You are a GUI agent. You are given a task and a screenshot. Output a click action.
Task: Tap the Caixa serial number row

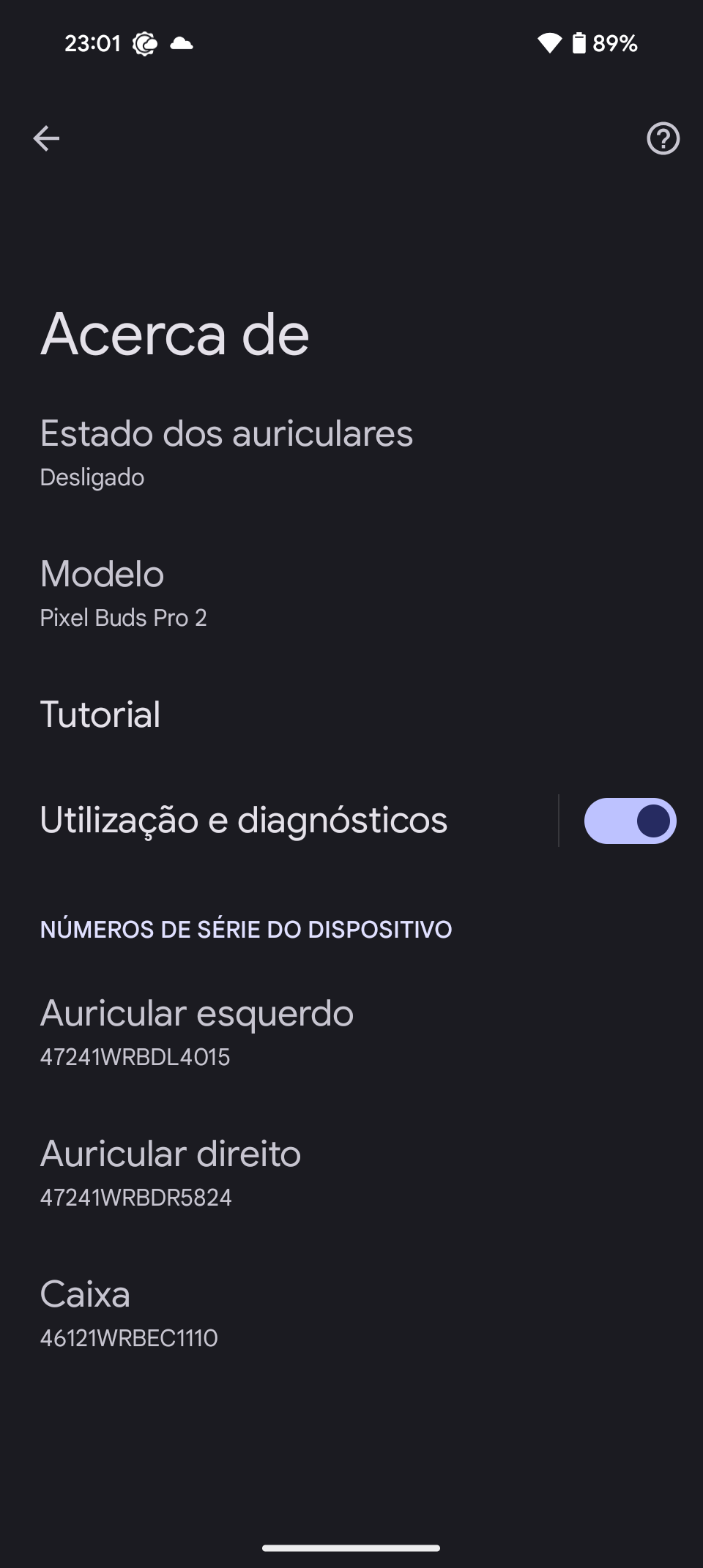pyautogui.click(x=351, y=1313)
